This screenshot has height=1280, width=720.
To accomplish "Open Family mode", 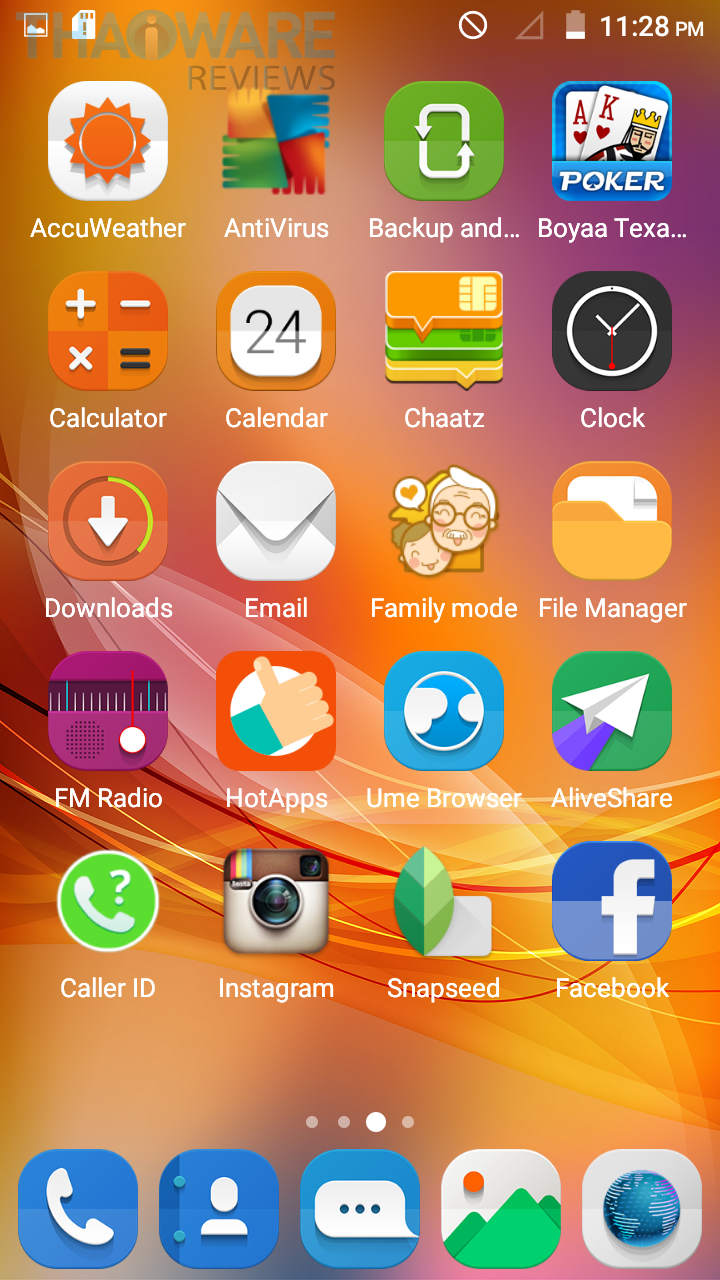I will coord(444,521).
